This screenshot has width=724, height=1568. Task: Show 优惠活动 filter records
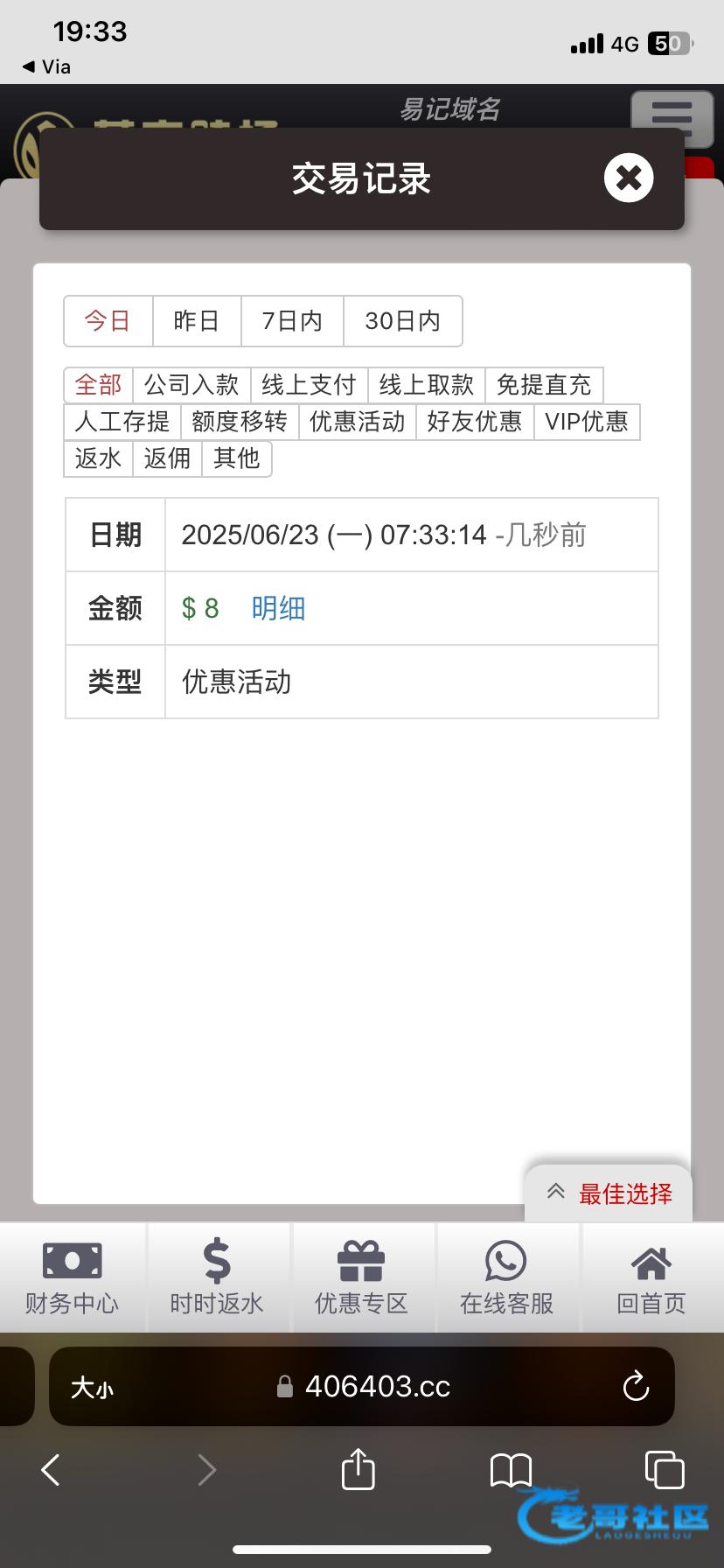pos(358,422)
